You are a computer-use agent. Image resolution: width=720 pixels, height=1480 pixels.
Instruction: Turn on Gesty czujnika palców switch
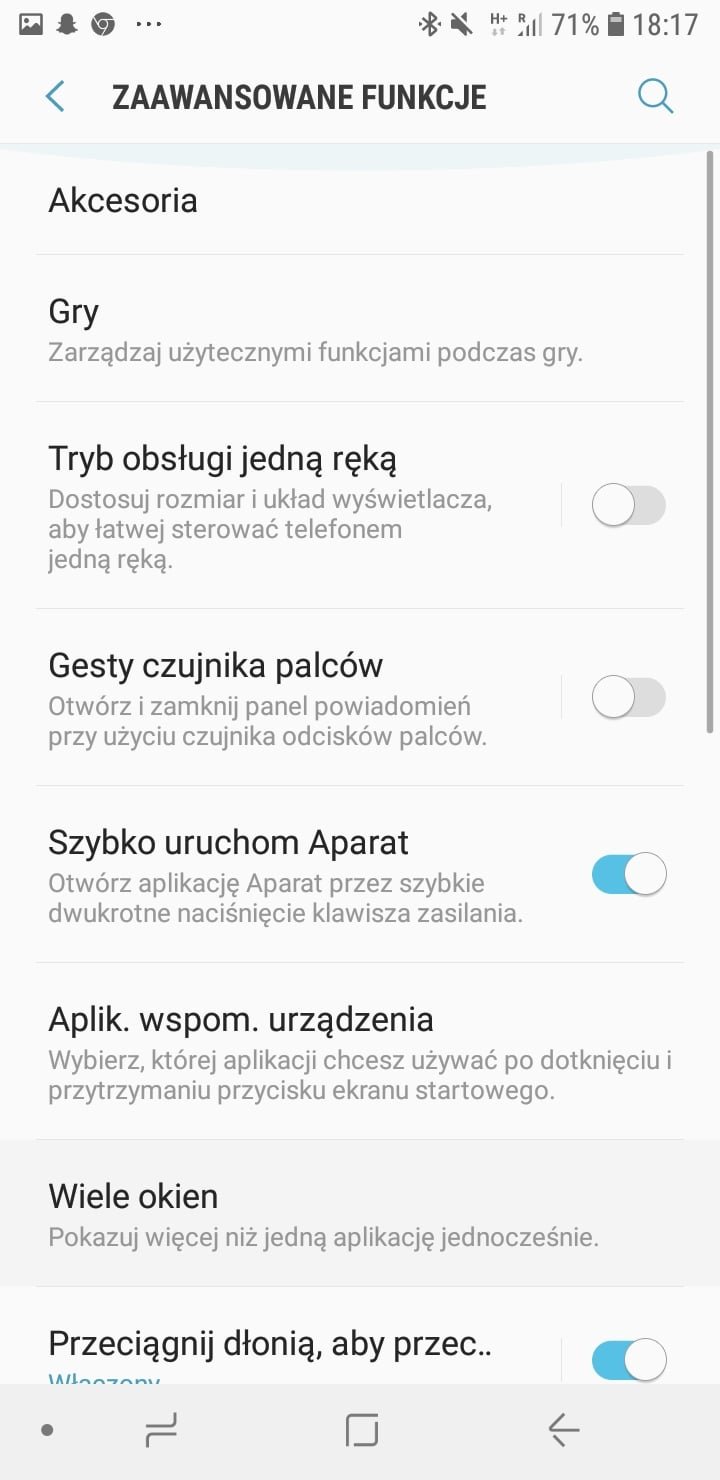click(x=629, y=696)
